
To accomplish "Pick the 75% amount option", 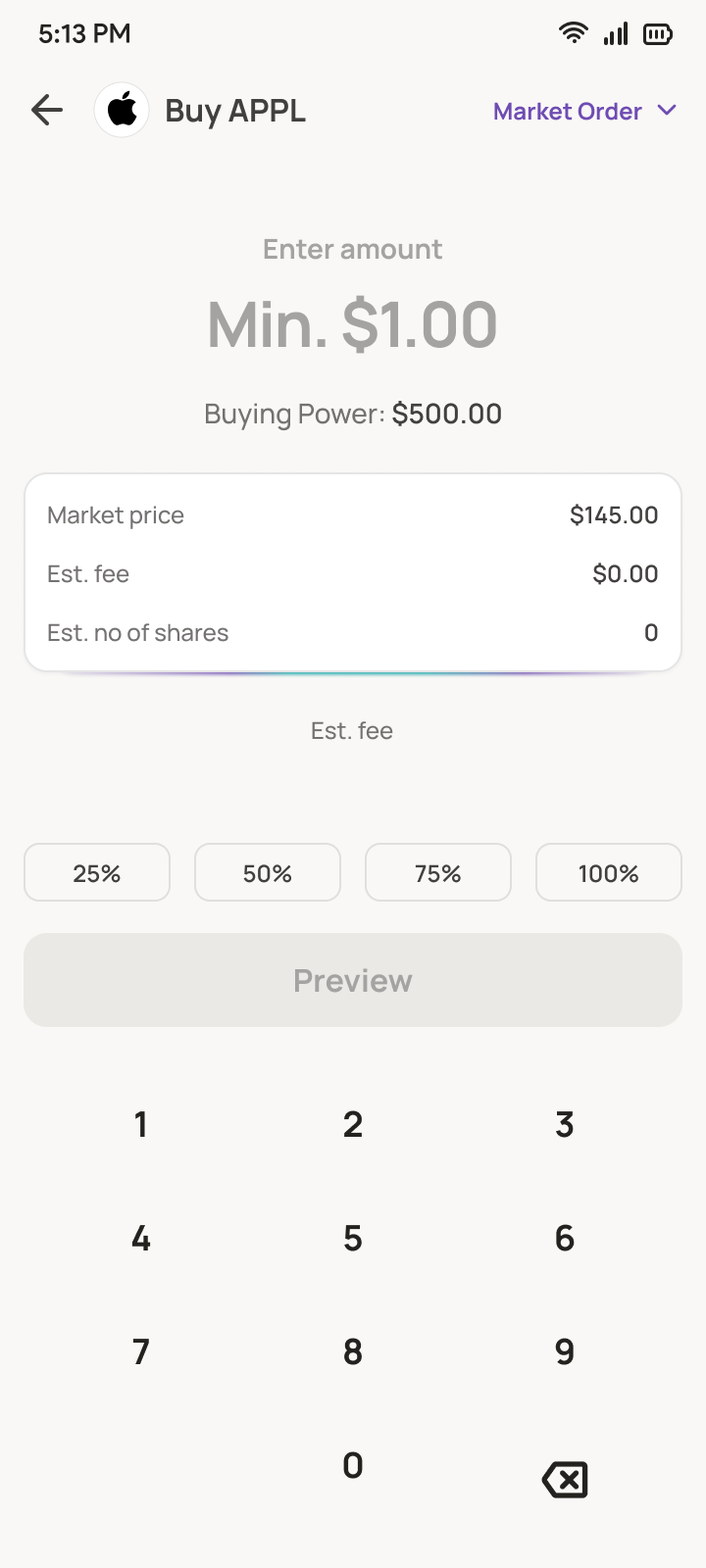I will tap(438, 873).
